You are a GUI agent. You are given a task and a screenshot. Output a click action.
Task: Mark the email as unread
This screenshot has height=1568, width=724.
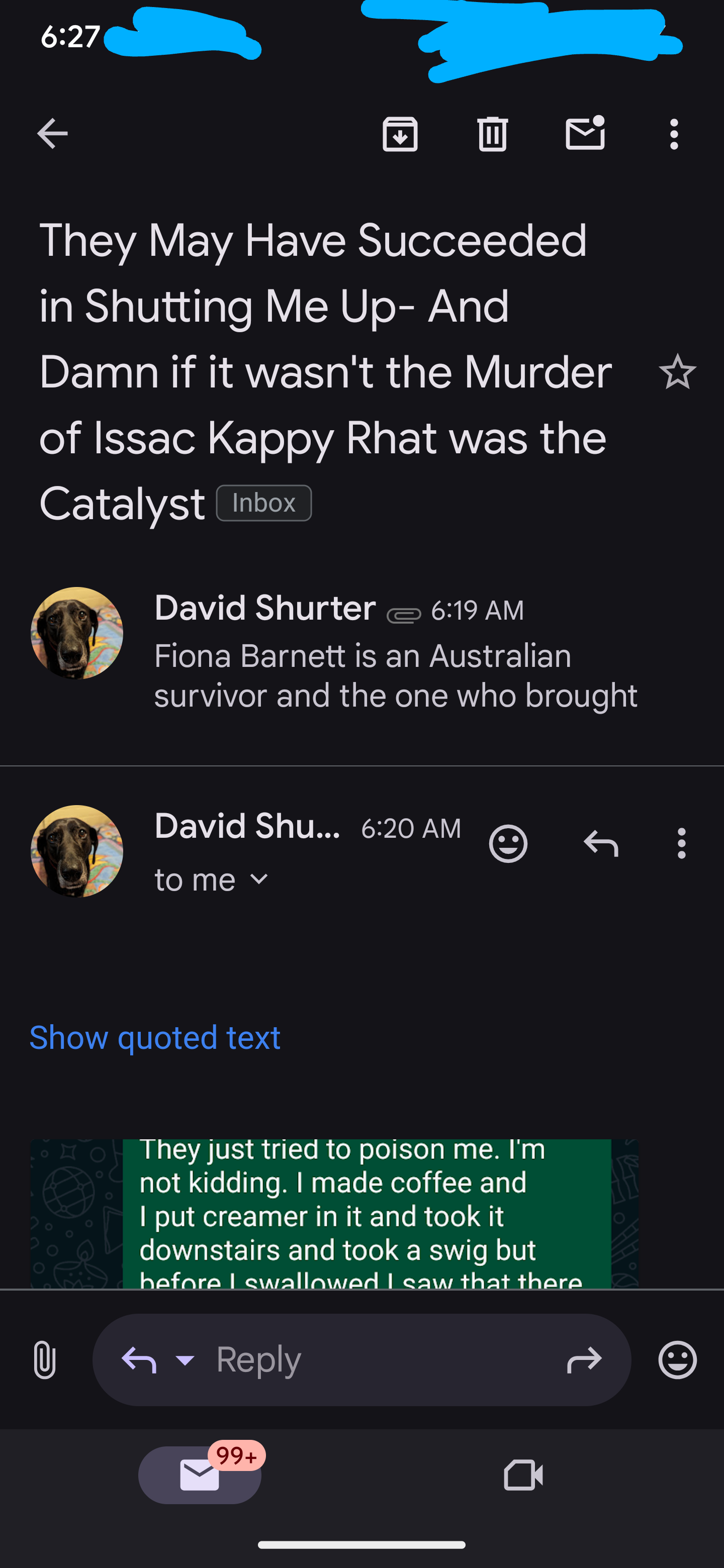click(x=585, y=134)
